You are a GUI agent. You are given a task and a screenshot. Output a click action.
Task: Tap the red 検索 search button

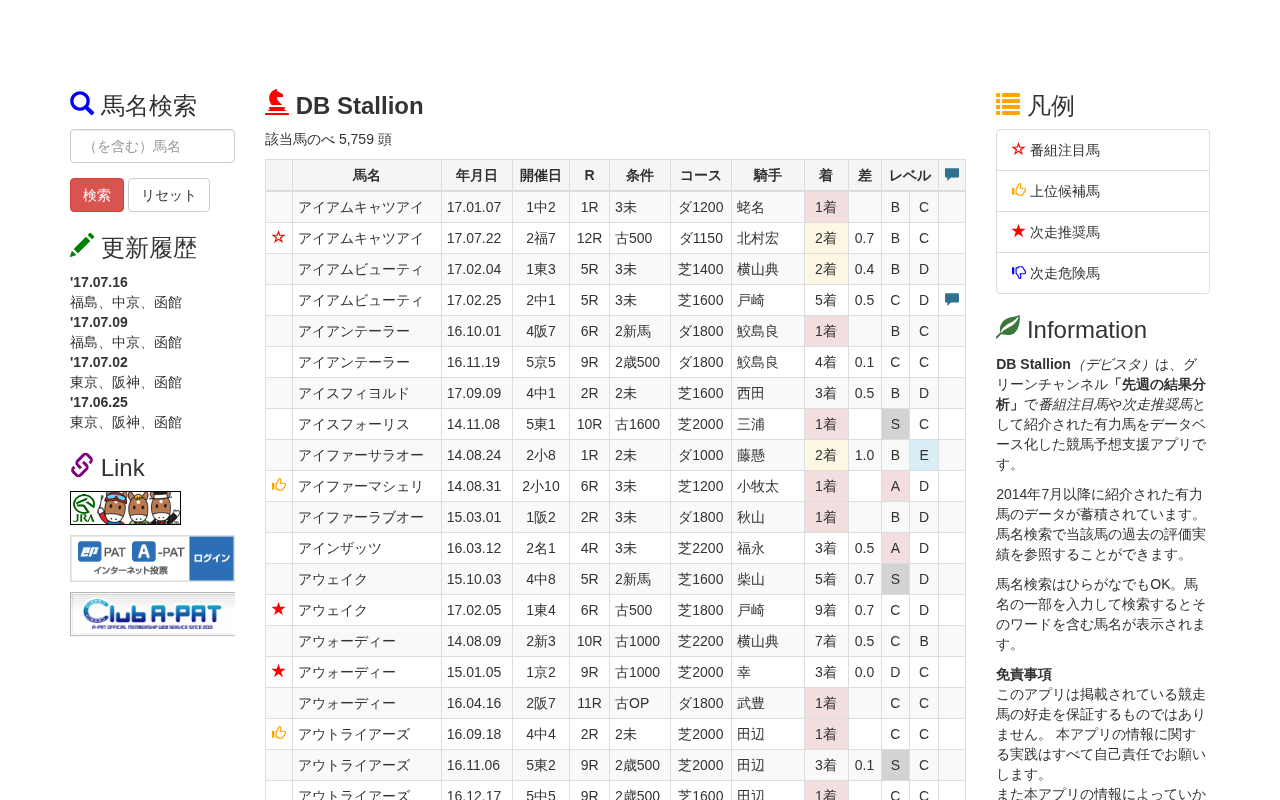[x=97, y=195]
